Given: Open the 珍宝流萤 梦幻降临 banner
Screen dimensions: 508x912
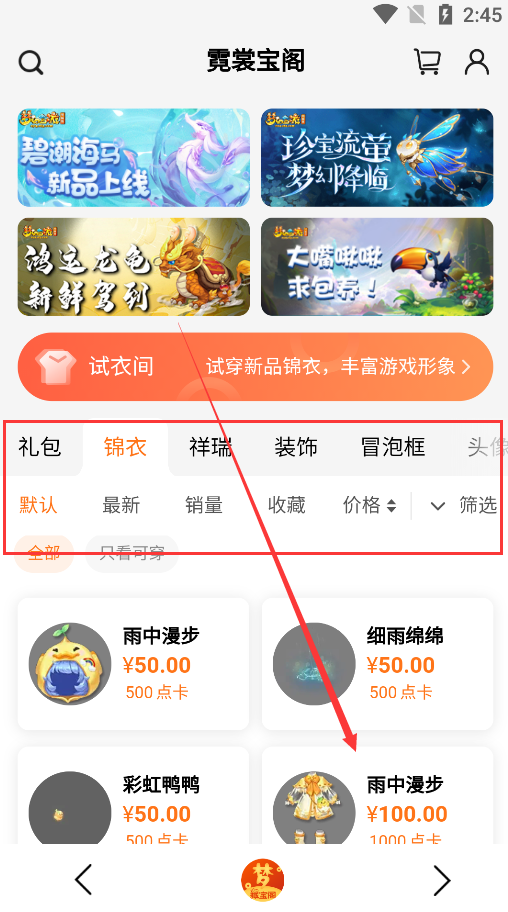Looking at the screenshot, I should 377,158.
